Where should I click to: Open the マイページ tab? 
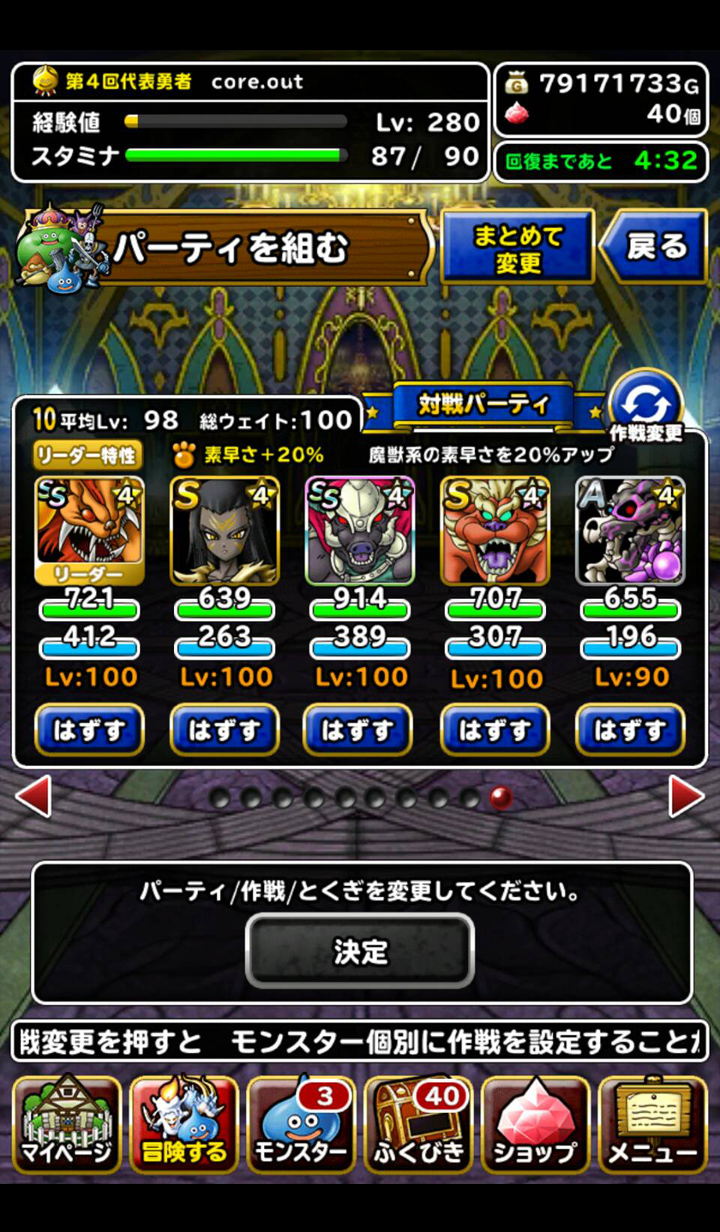[66, 1124]
